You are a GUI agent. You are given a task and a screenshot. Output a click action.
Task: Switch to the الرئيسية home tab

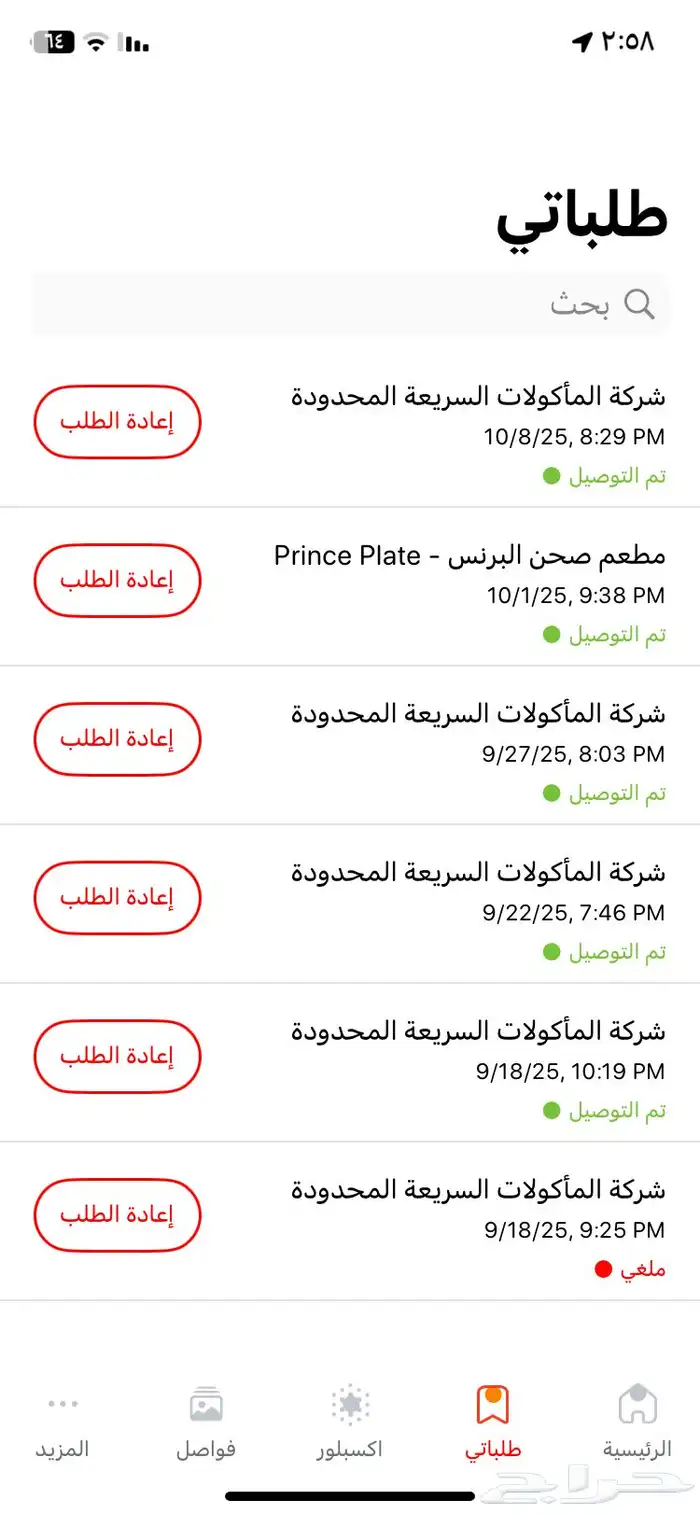[x=637, y=1421]
